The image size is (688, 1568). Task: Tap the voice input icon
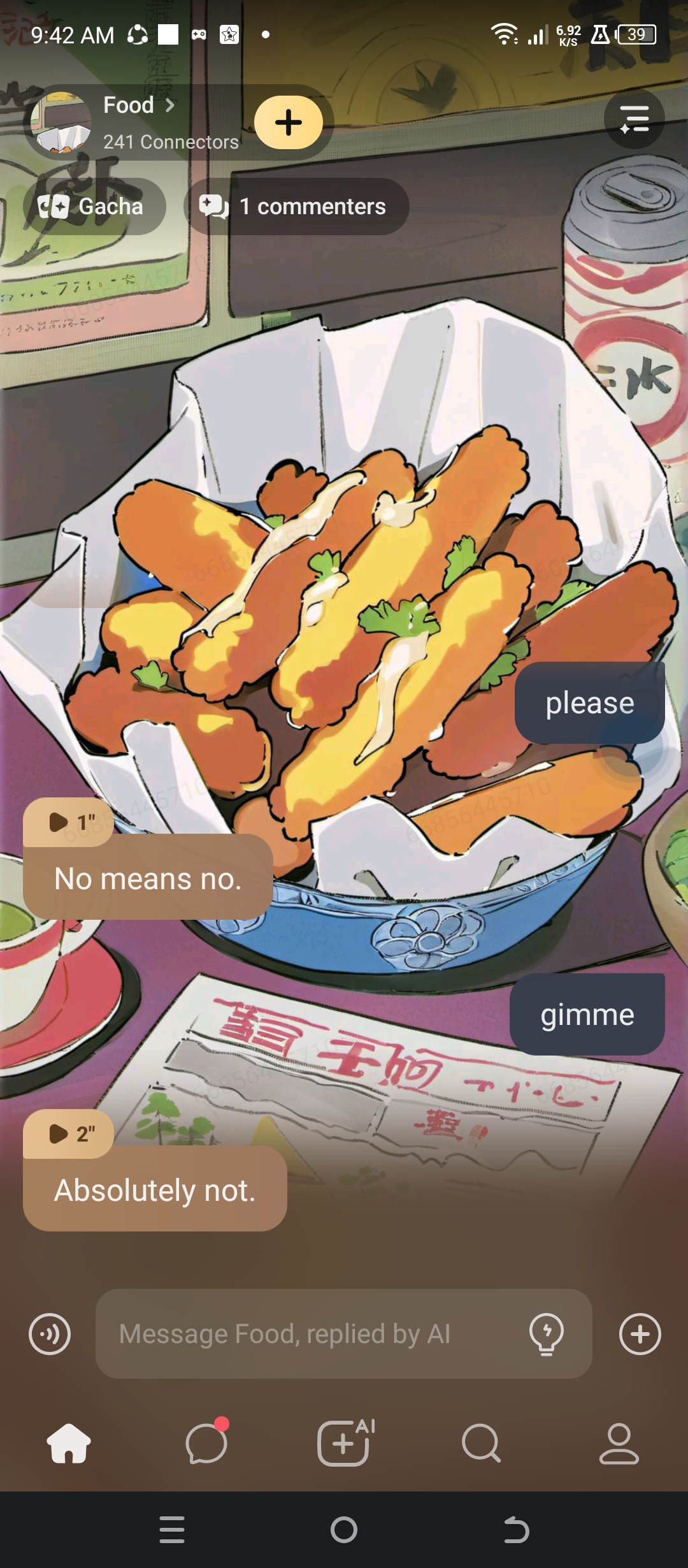click(50, 1333)
